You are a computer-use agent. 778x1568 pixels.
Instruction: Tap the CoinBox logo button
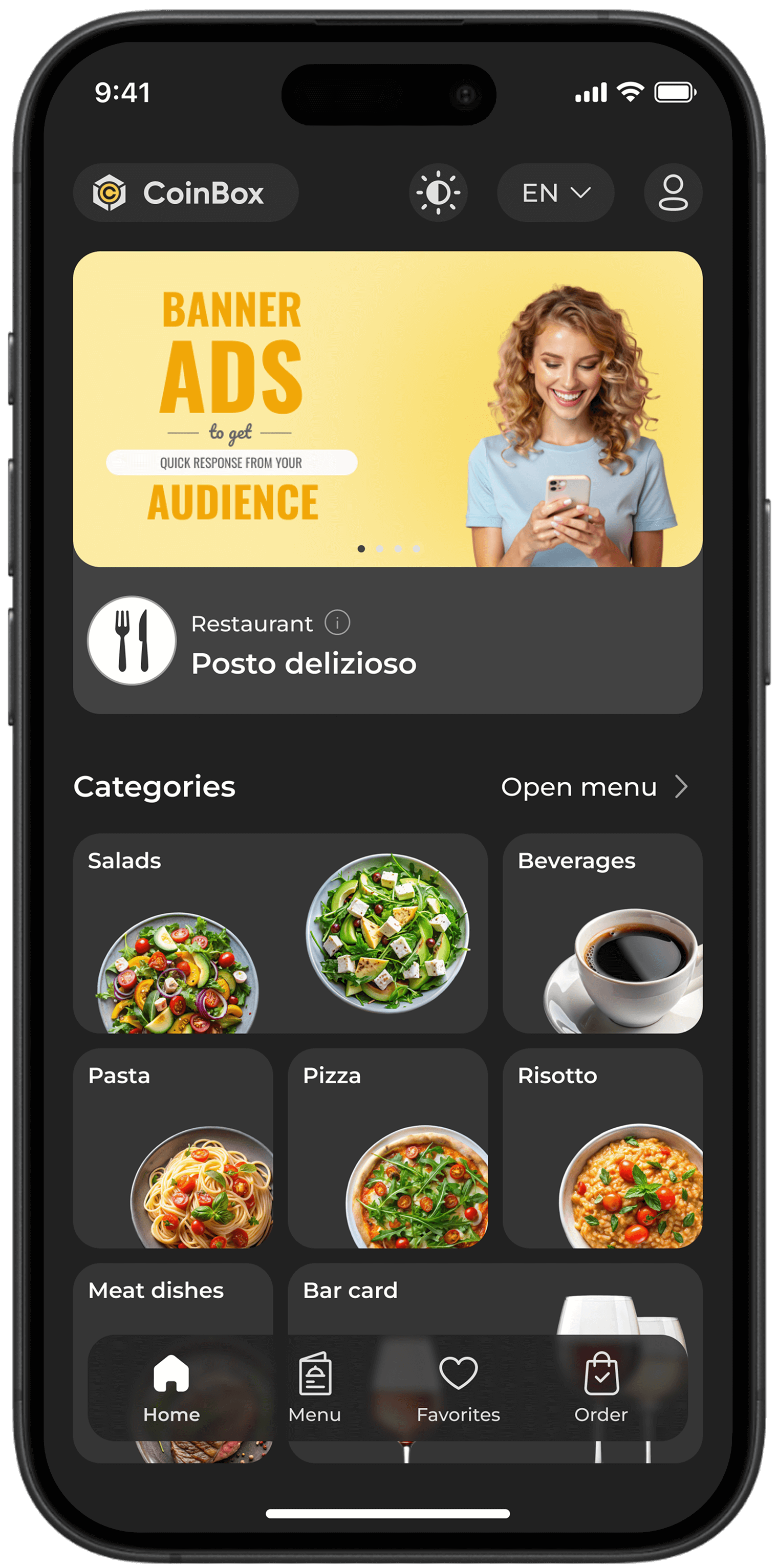pyautogui.click(x=186, y=193)
